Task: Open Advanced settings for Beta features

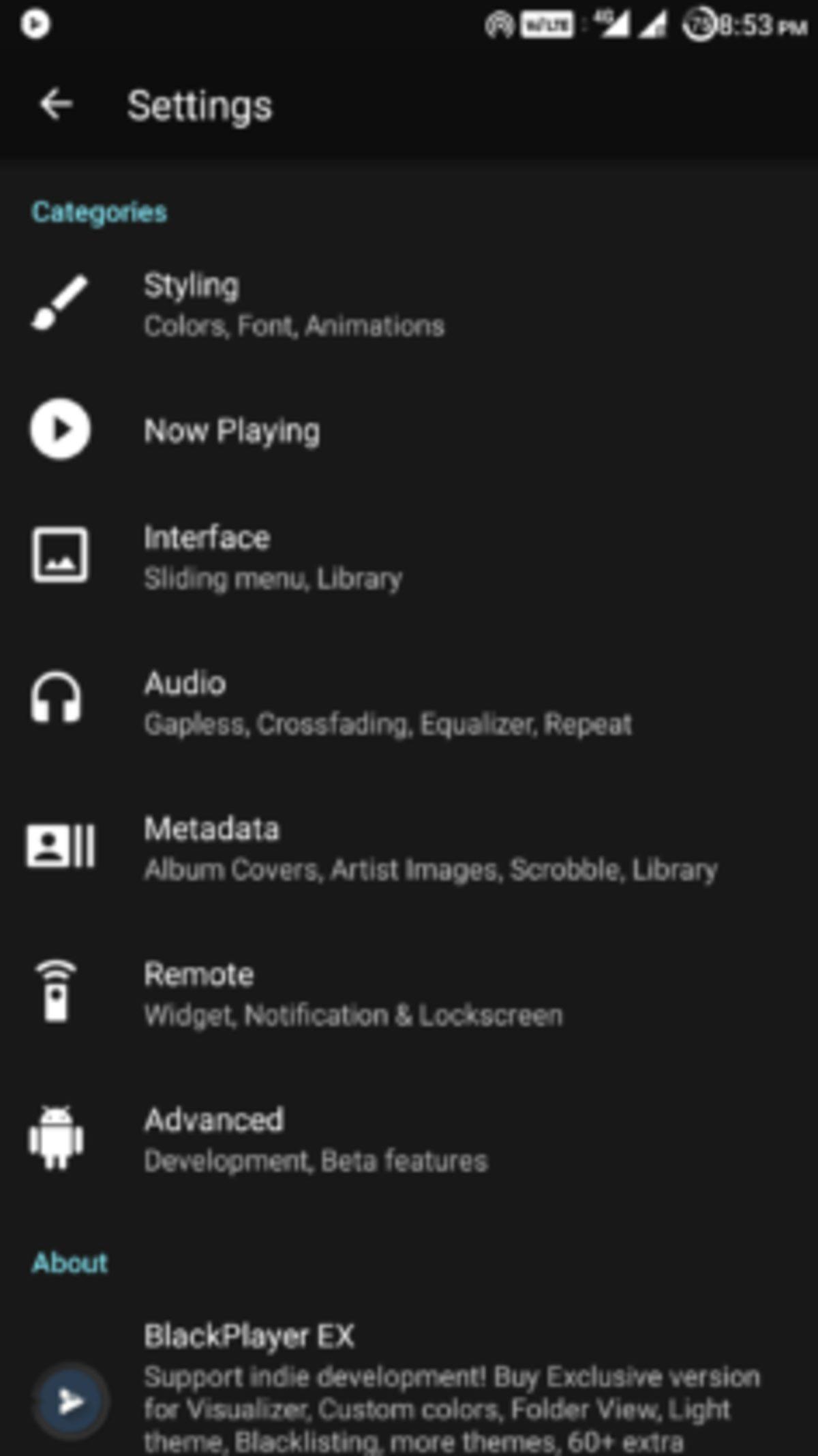Action: [x=314, y=1138]
